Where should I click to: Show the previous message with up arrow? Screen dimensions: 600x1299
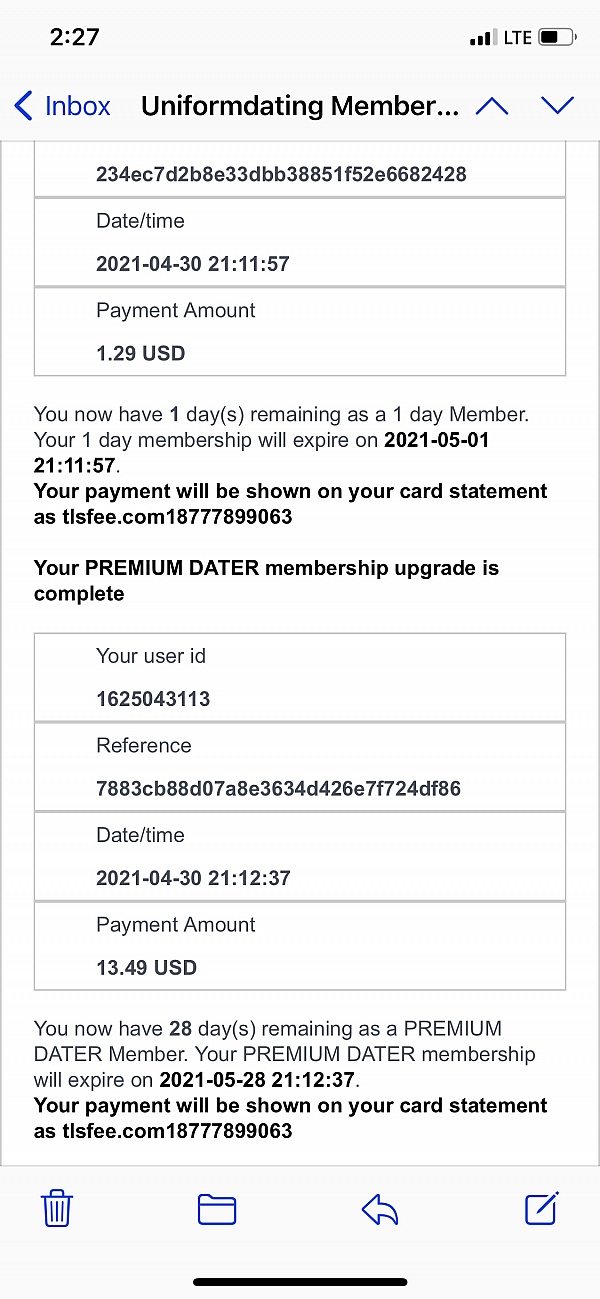pyautogui.click(x=492, y=106)
